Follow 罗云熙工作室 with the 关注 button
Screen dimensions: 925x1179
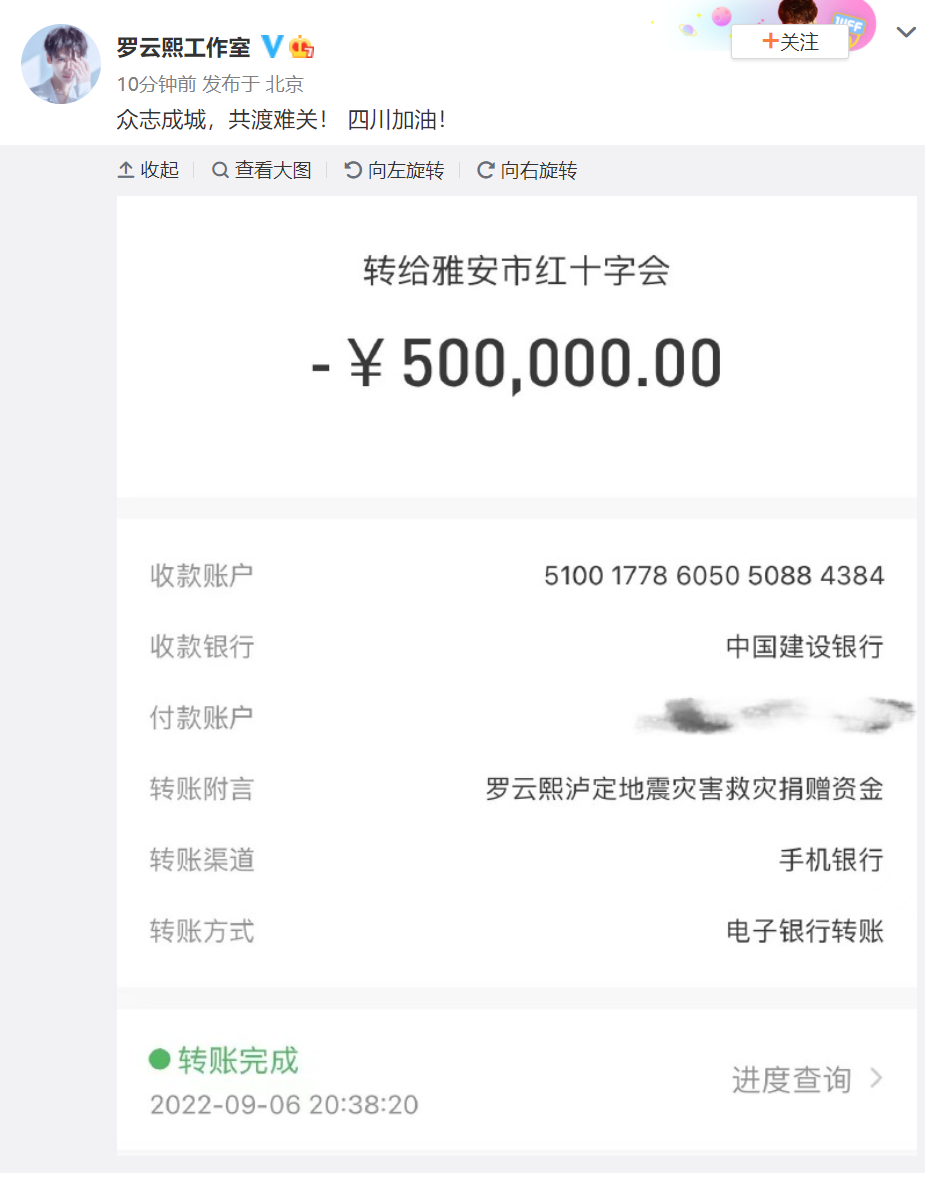tap(789, 42)
